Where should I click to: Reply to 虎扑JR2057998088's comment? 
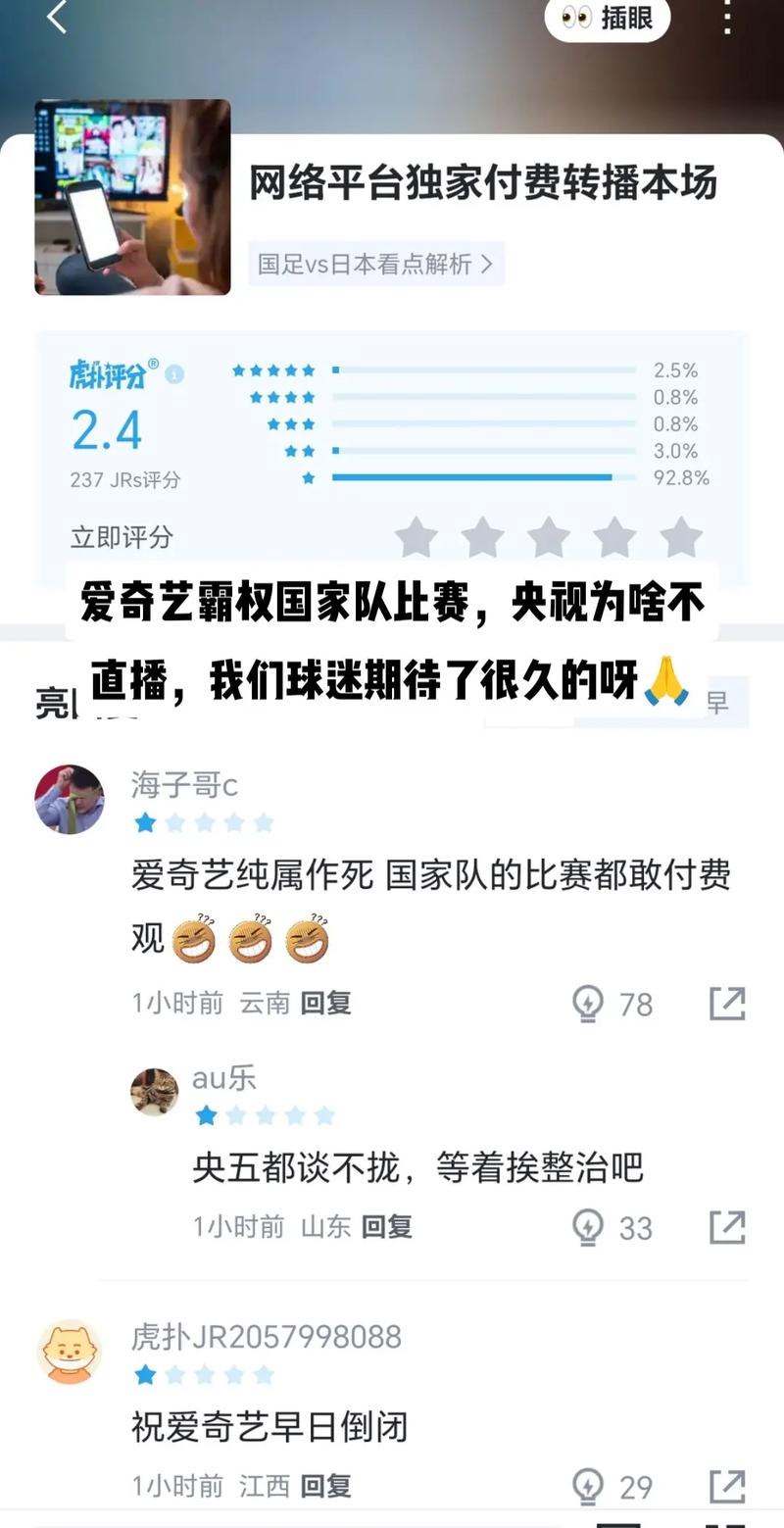tap(325, 1486)
